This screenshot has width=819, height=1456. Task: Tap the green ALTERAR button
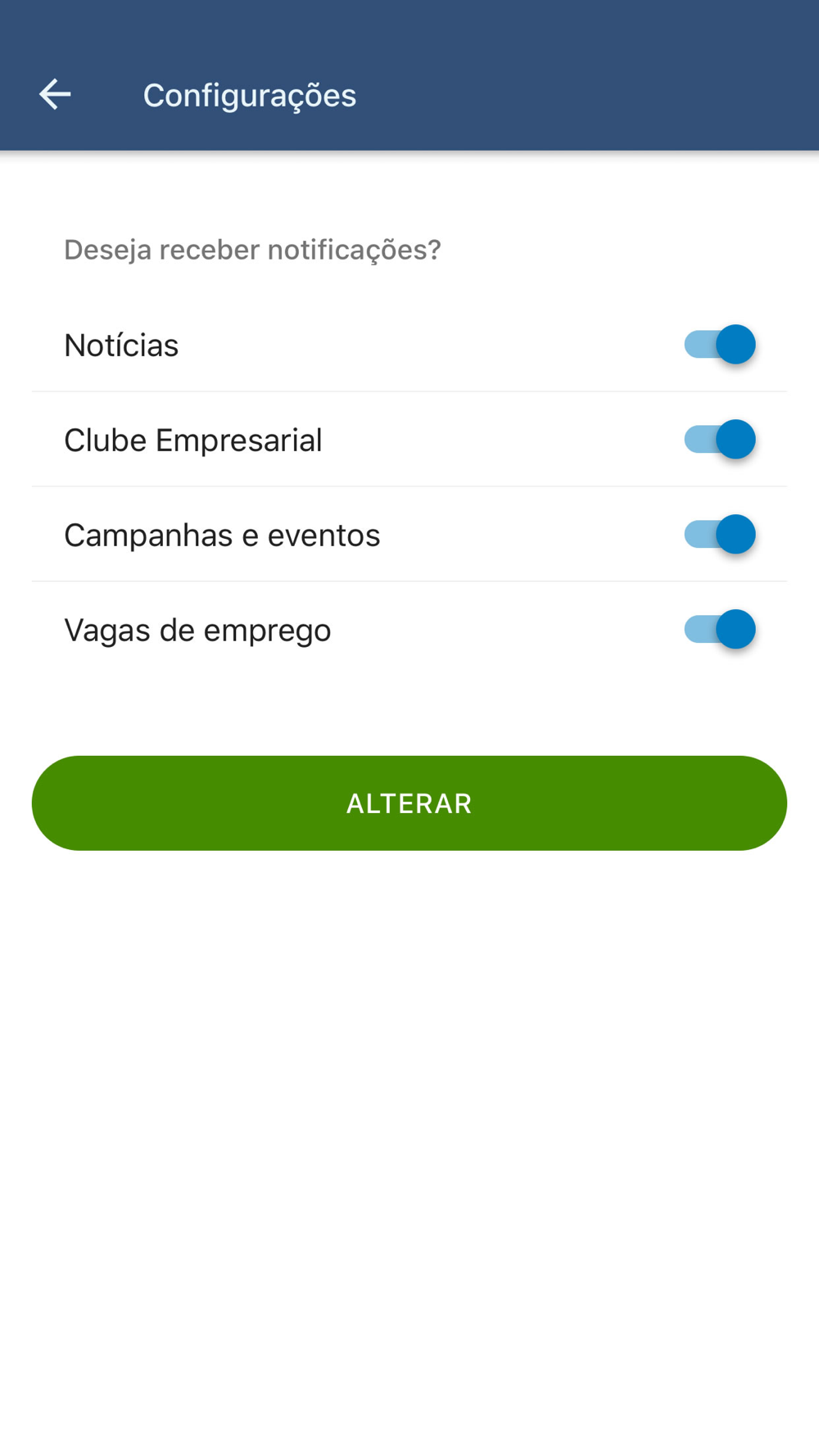coord(409,803)
